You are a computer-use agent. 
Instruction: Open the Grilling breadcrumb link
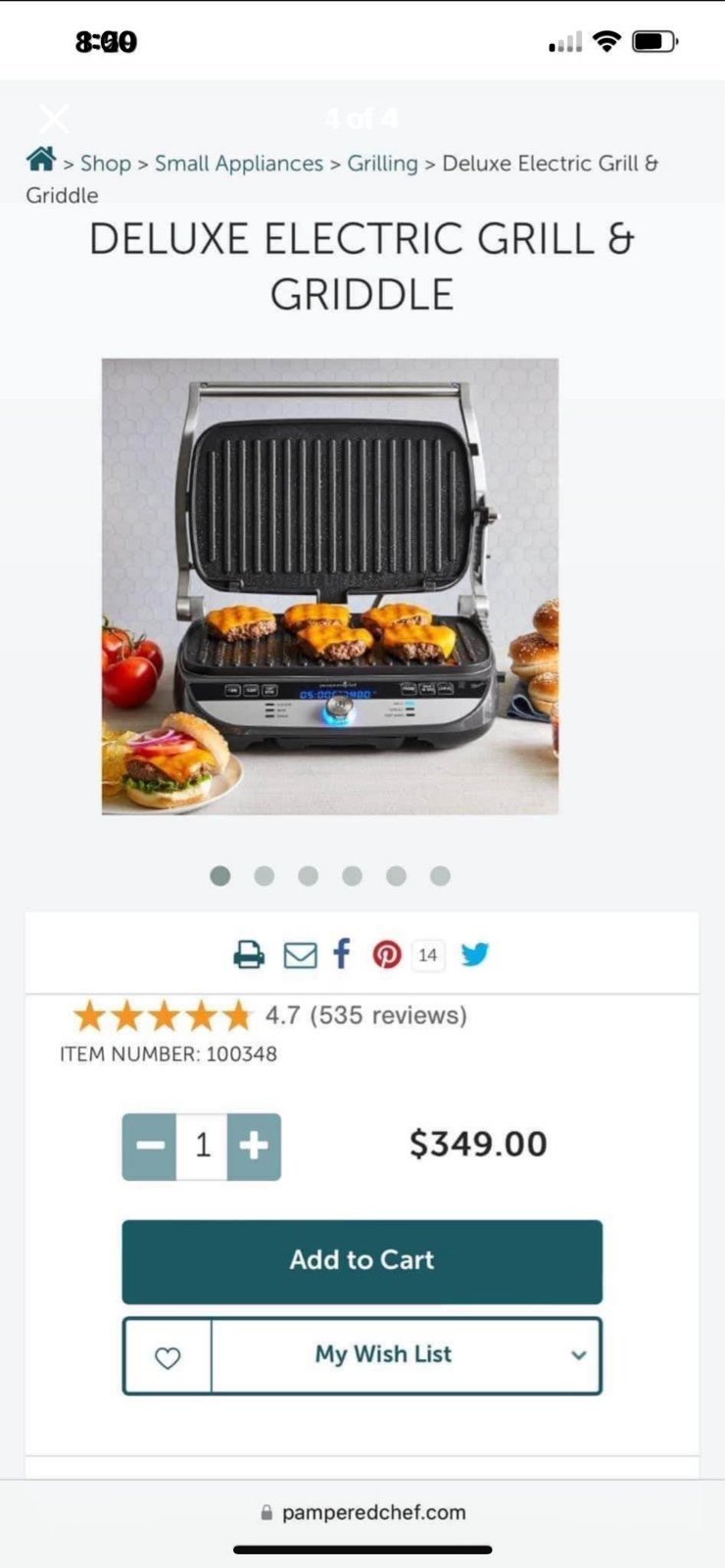click(382, 164)
